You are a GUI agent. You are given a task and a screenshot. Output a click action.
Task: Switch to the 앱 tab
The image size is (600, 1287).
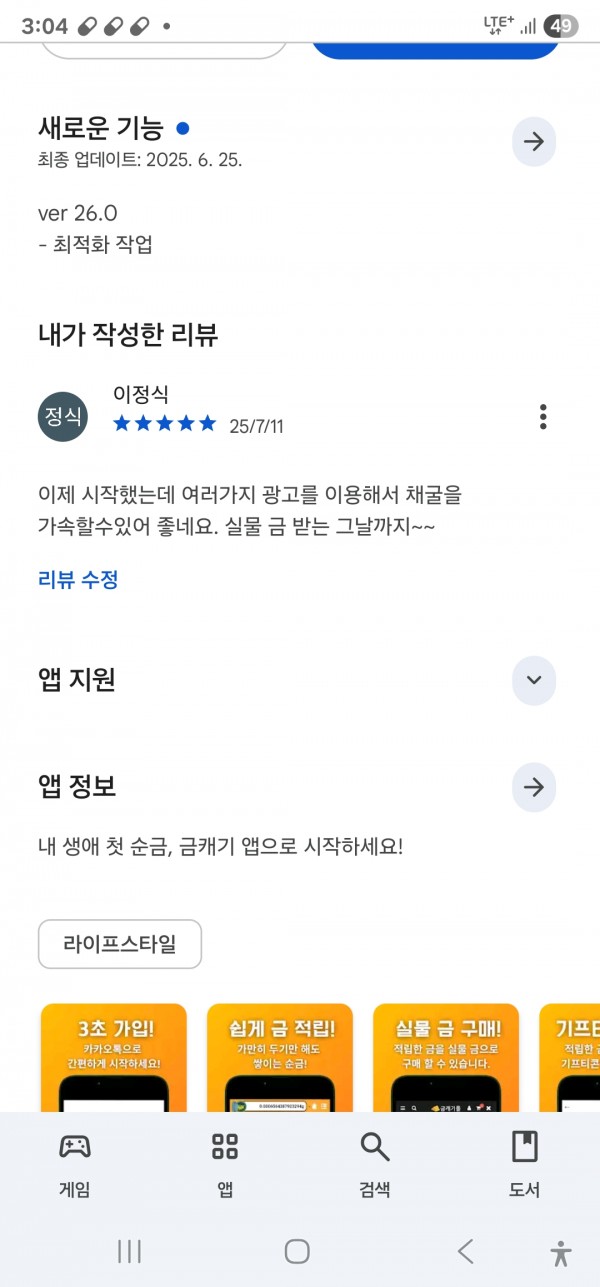click(x=225, y=1165)
